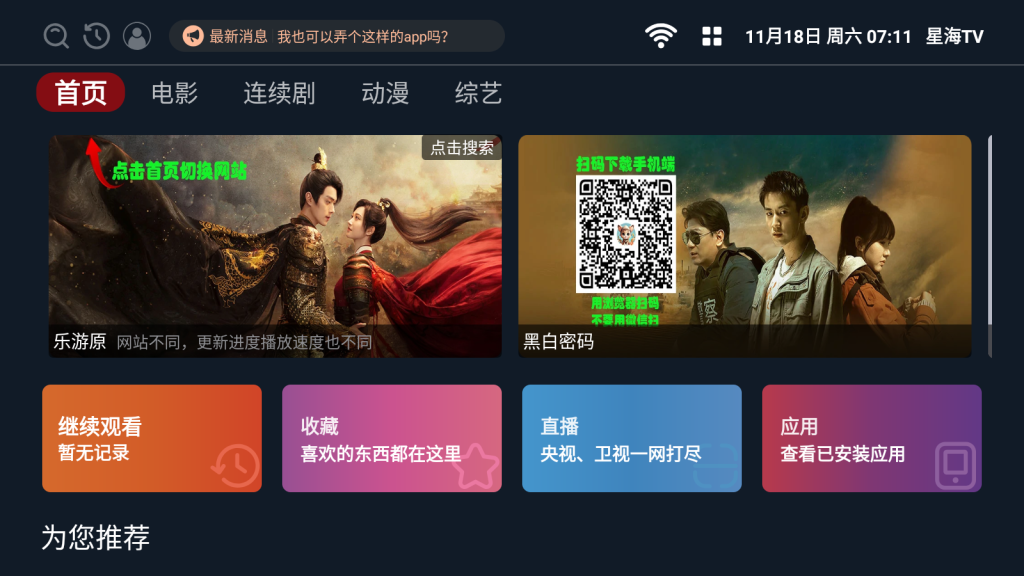The image size is (1024, 576).
Task: Open the grid apps icon
Action: click(x=712, y=37)
